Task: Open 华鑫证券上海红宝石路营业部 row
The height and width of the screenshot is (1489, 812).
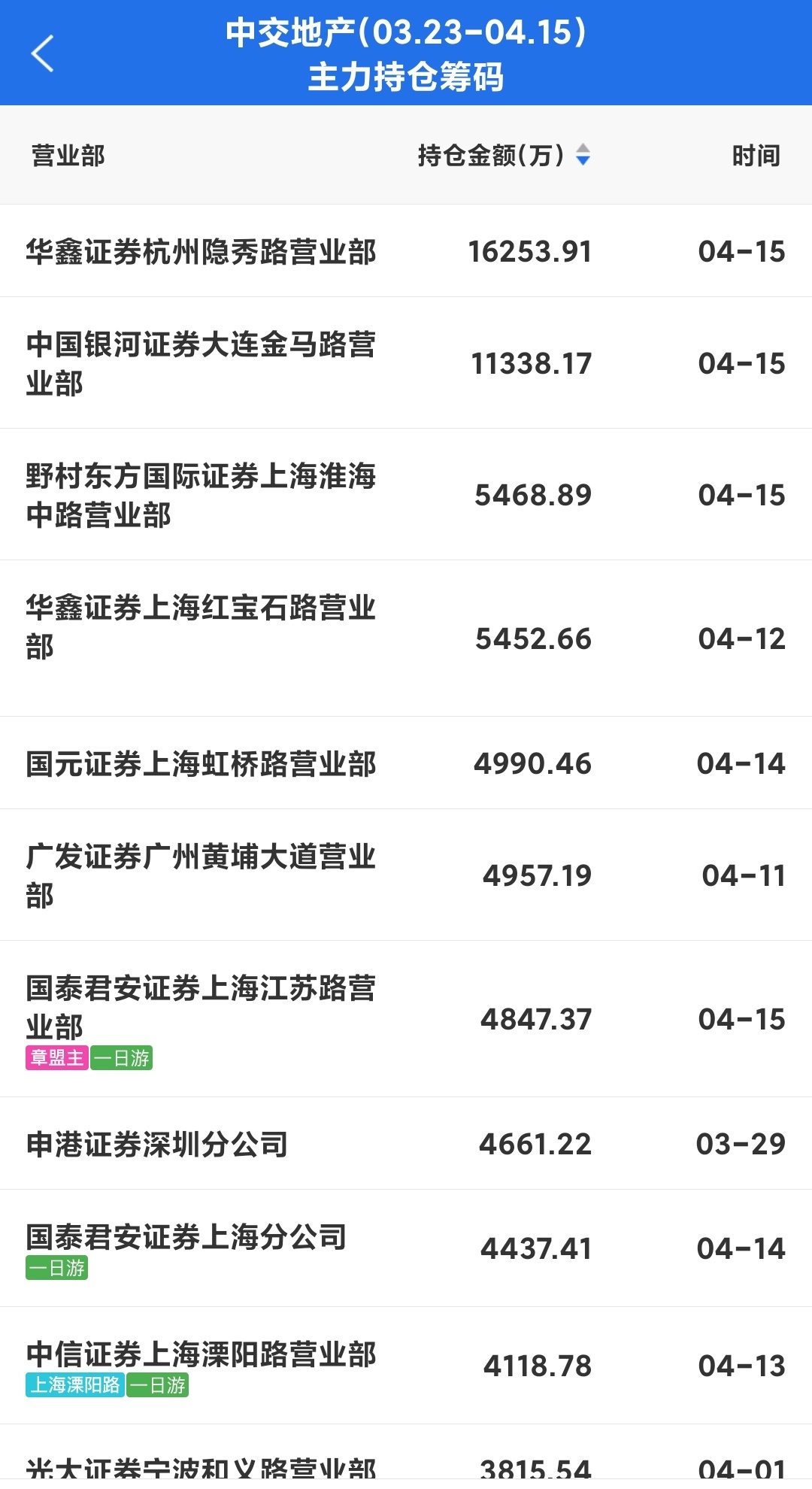Action: [406, 638]
